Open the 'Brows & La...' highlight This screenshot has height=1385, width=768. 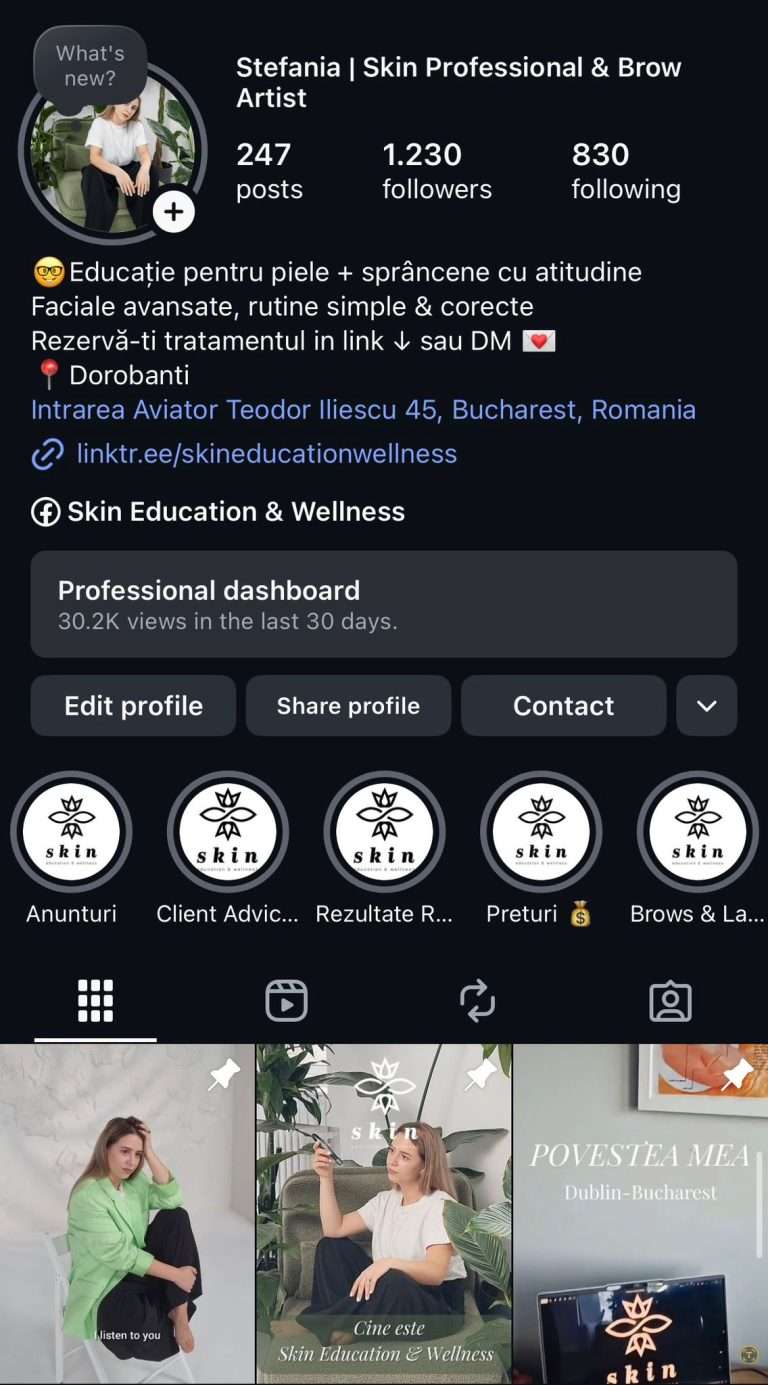coord(697,832)
